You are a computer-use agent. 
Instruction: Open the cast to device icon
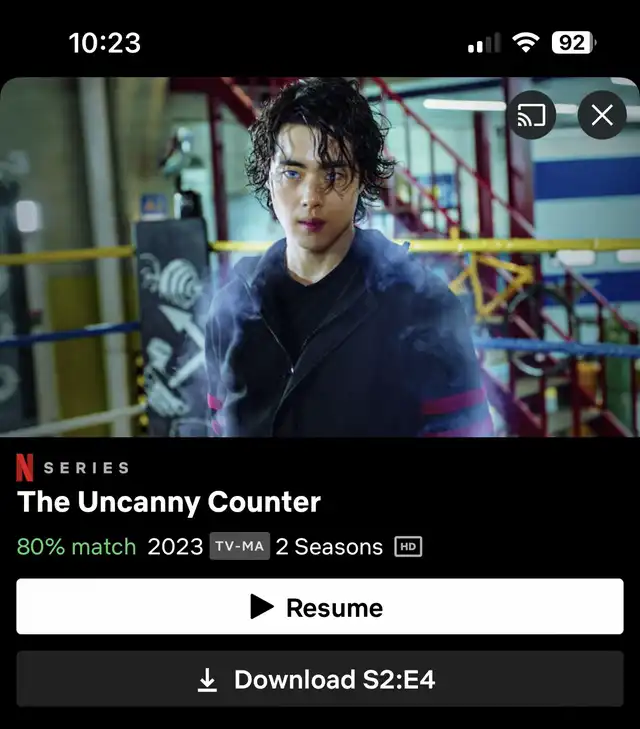pos(531,115)
